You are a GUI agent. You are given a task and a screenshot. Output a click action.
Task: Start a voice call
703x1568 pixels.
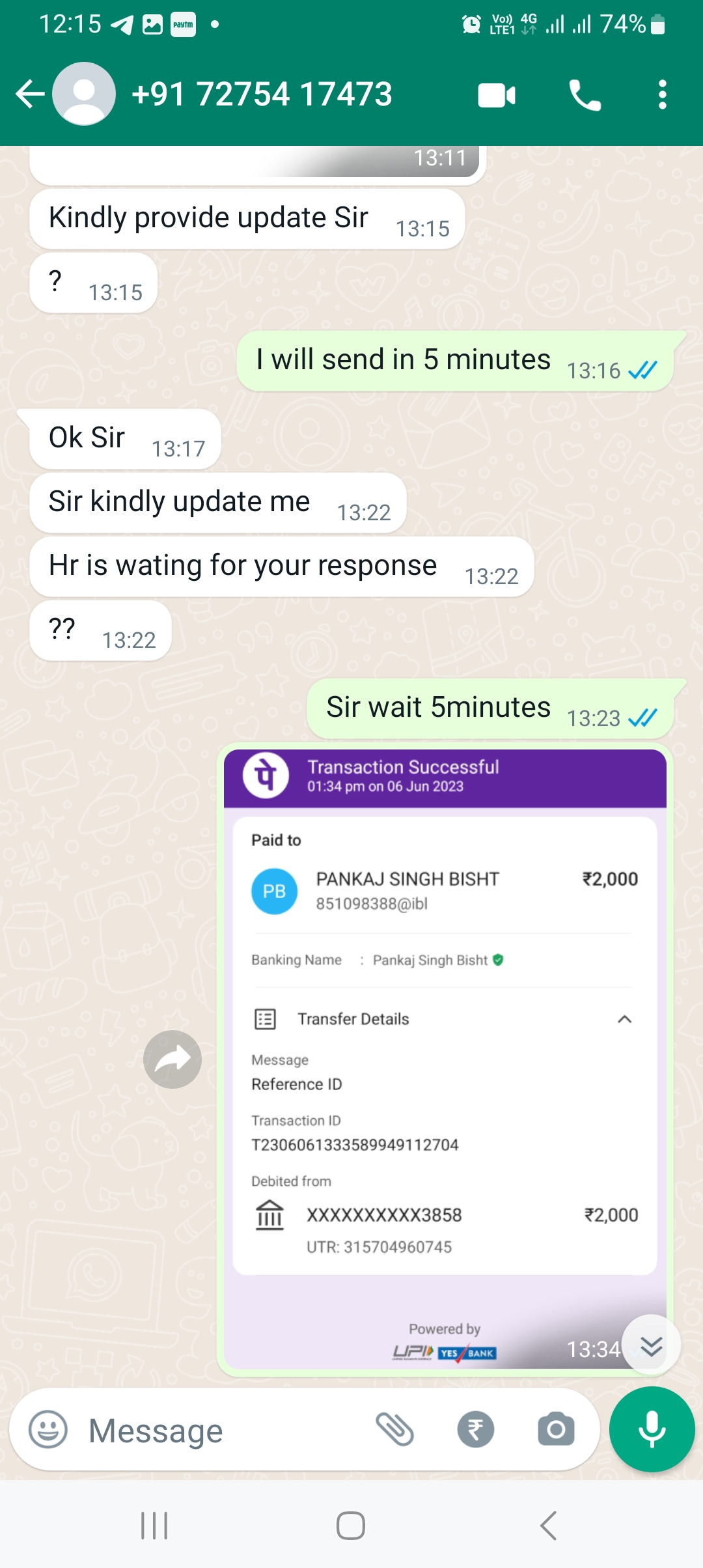point(585,96)
